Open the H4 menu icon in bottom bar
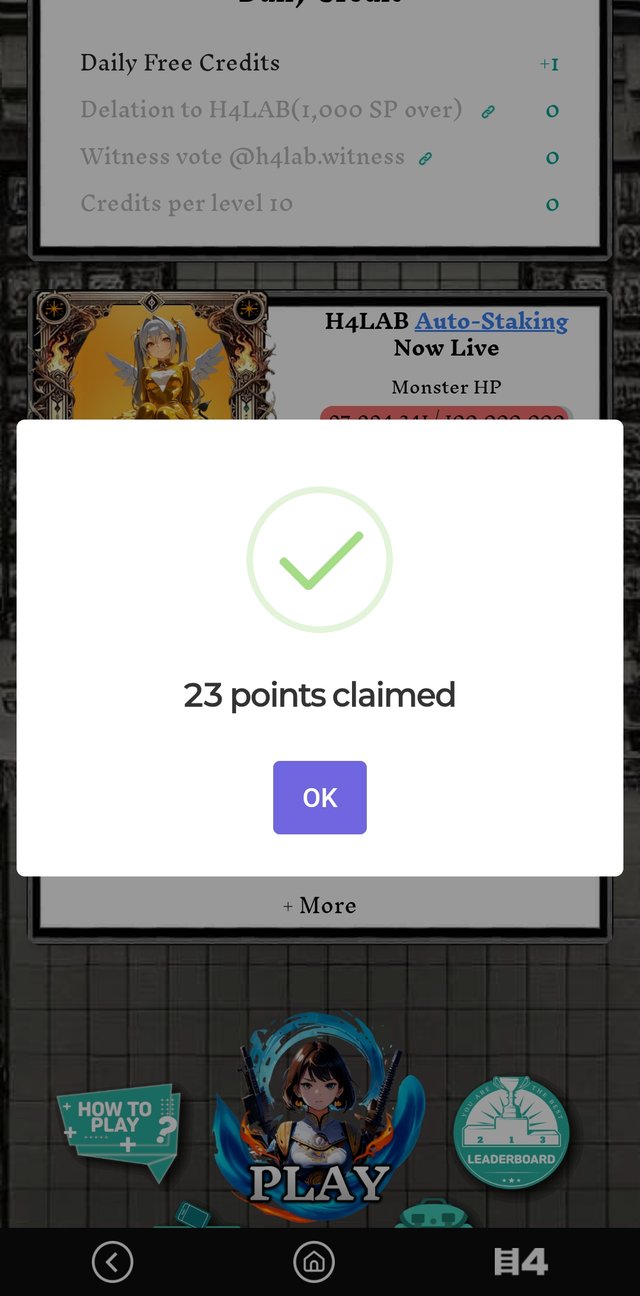640x1296 pixels. (x=521, y=1262)
